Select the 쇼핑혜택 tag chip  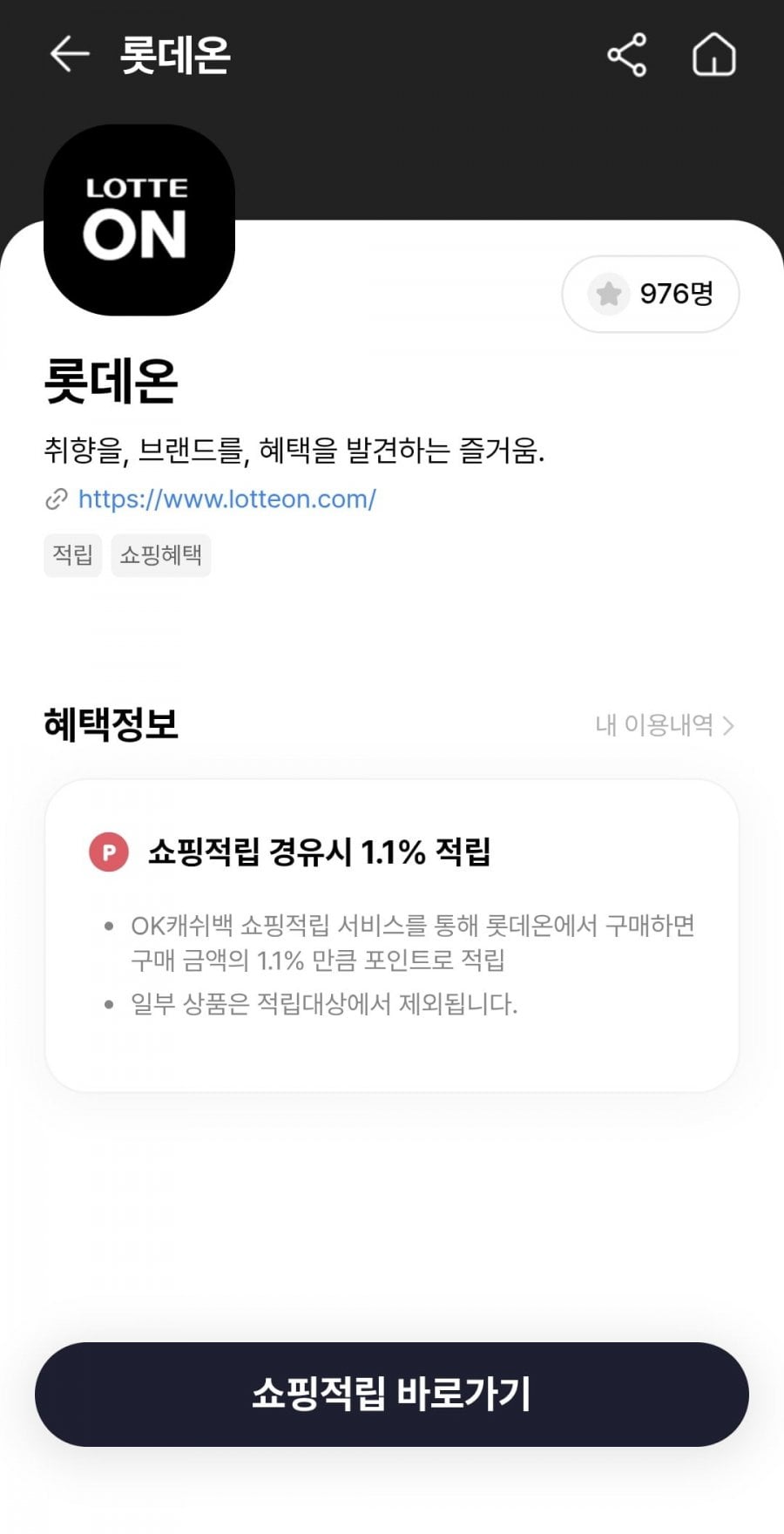(161, 555)
